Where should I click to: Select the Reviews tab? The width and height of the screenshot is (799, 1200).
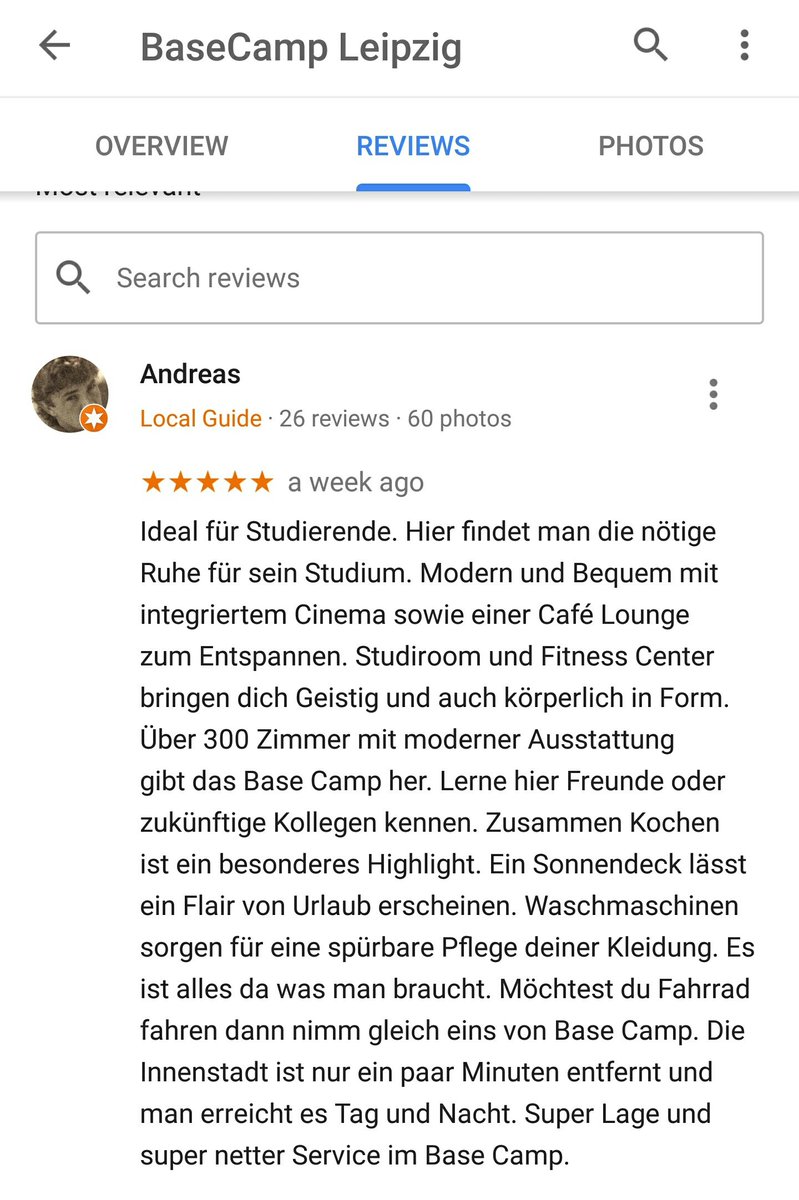pyautogui.click(x=413, y=146)
